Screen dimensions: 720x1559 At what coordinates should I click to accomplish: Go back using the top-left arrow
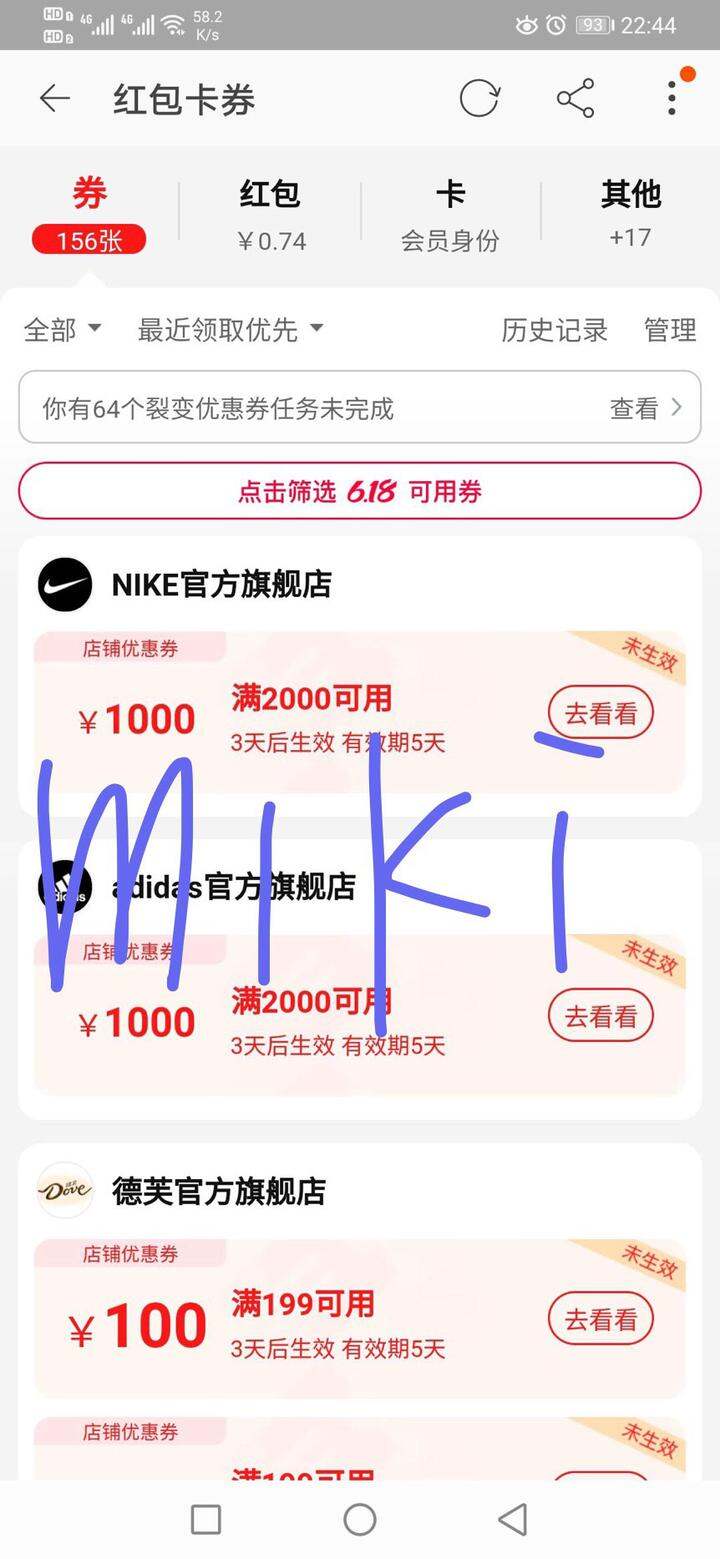point(54,98)
